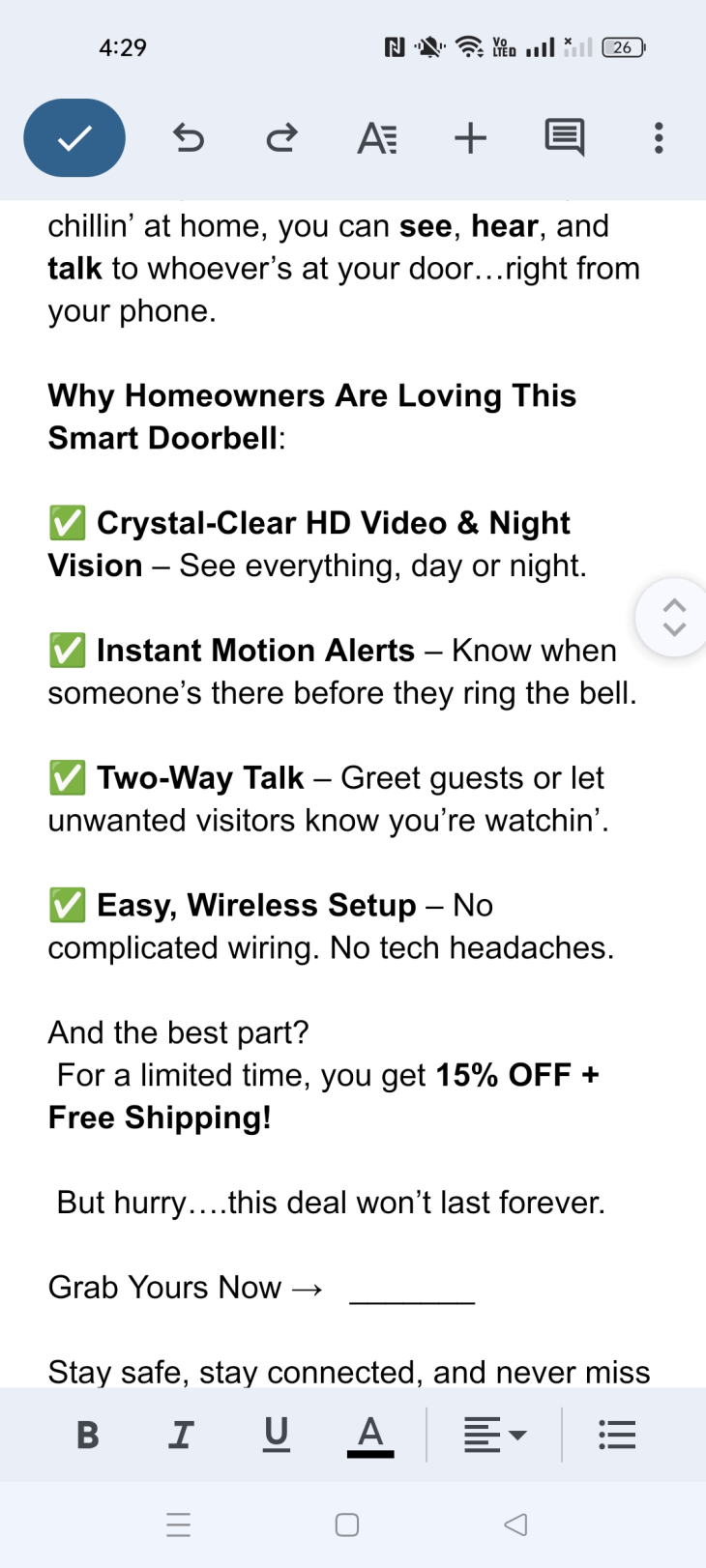Open the paragraph alignment dropdown
This screenshot has width=706, height=1568.
(x=494, y=1435)
